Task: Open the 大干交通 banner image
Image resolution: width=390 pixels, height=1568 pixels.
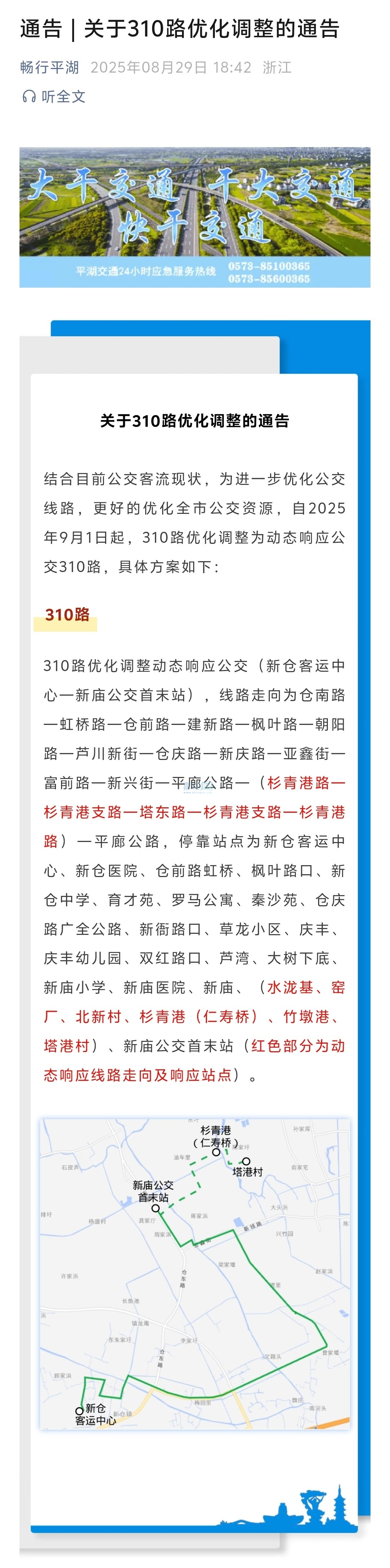Action: click(x=195, y=217)
